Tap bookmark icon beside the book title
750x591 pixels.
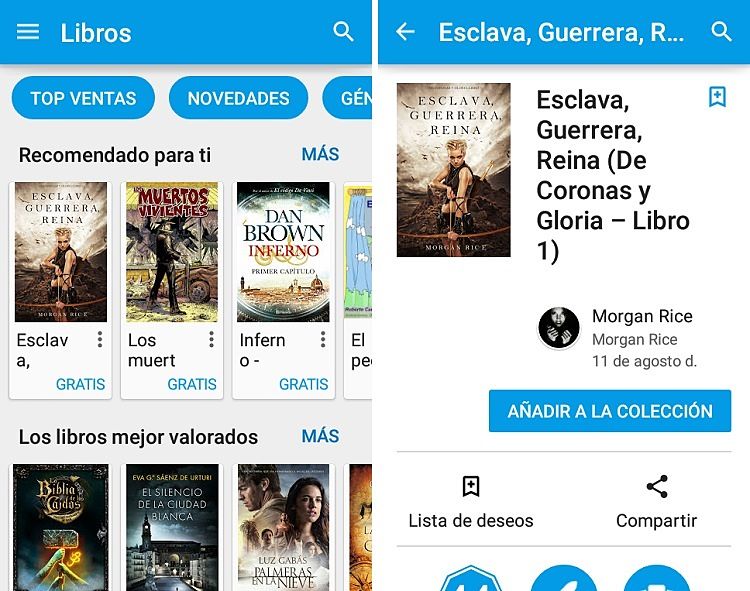(x=717, y=96)
